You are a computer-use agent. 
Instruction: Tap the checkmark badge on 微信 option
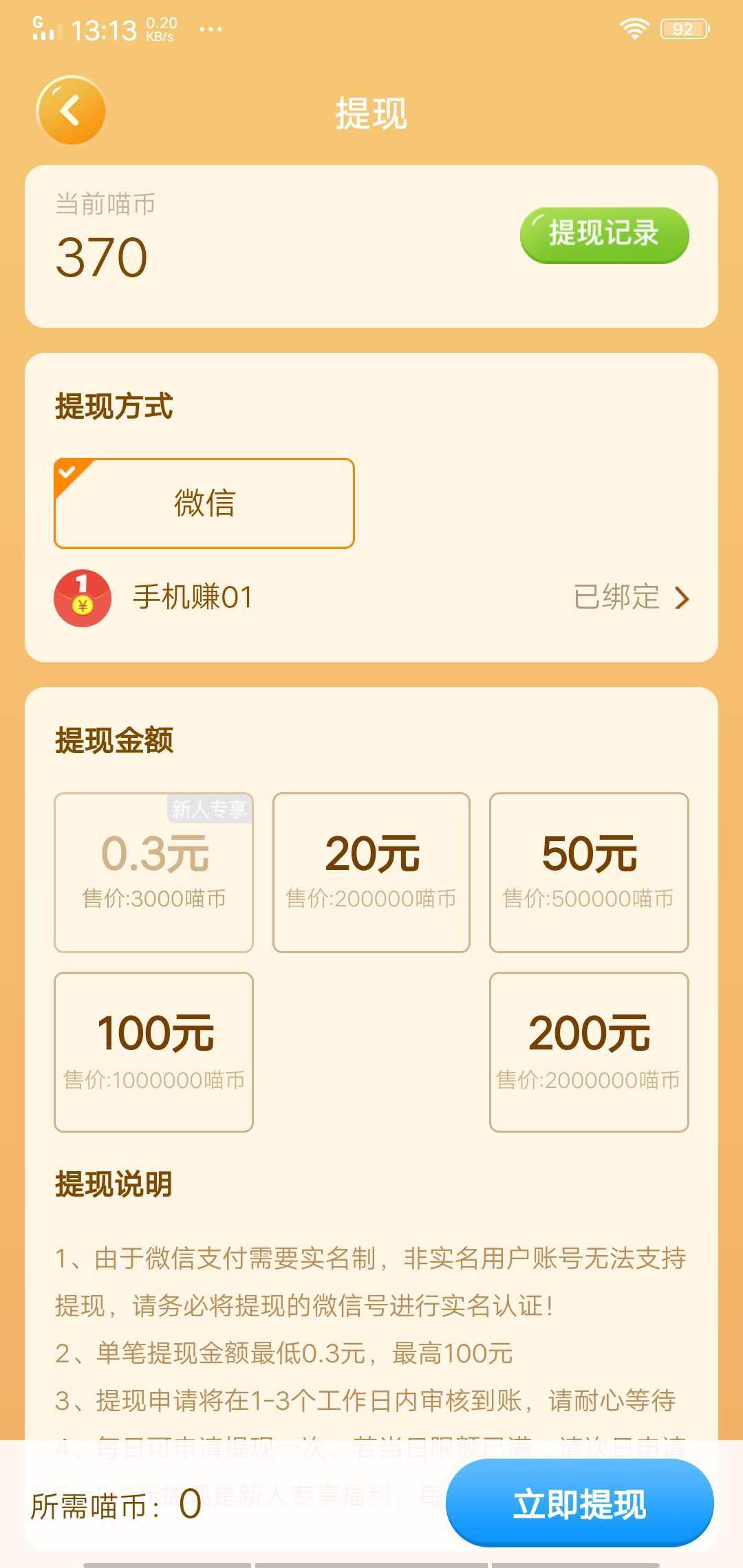[x=67, y=470]
